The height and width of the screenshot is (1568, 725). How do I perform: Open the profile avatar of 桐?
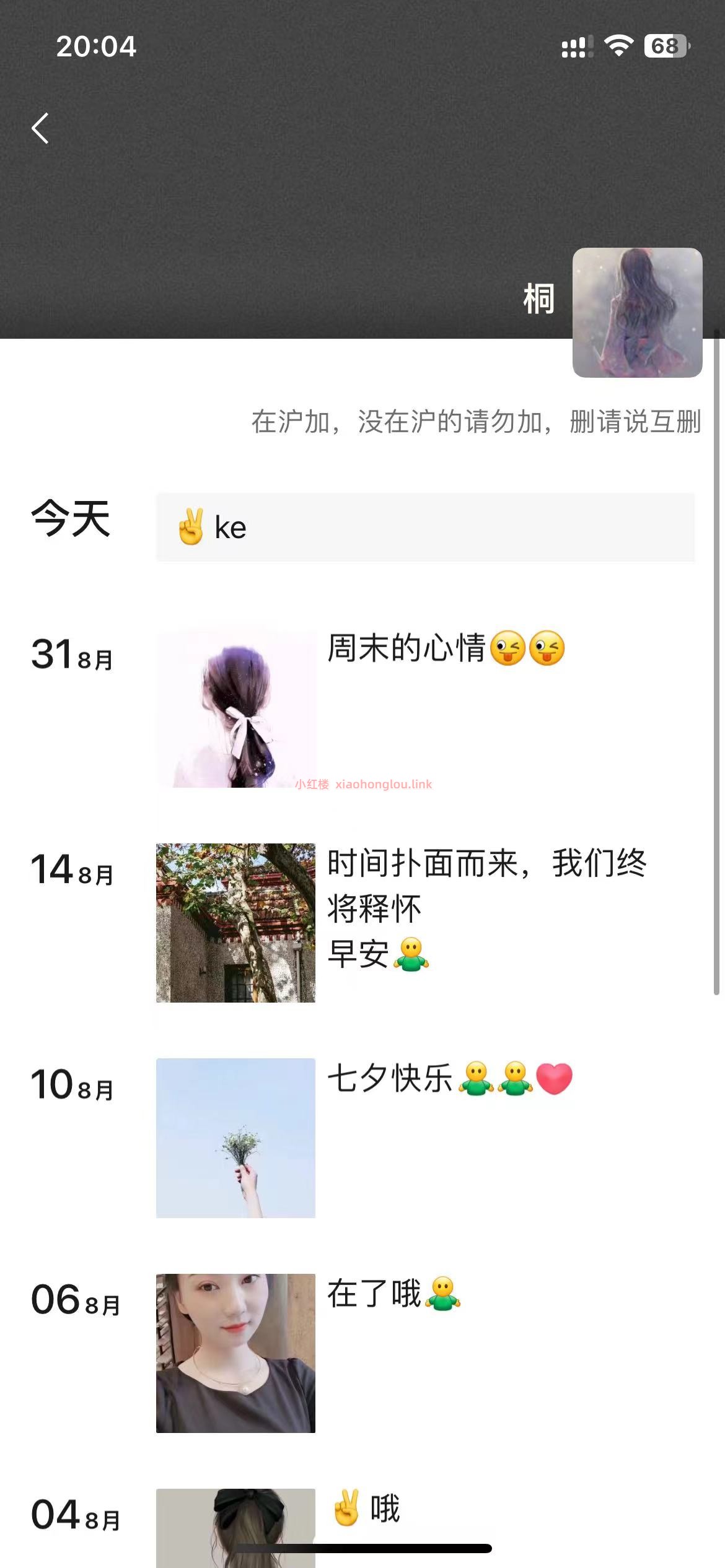click(x=637, y=313)
